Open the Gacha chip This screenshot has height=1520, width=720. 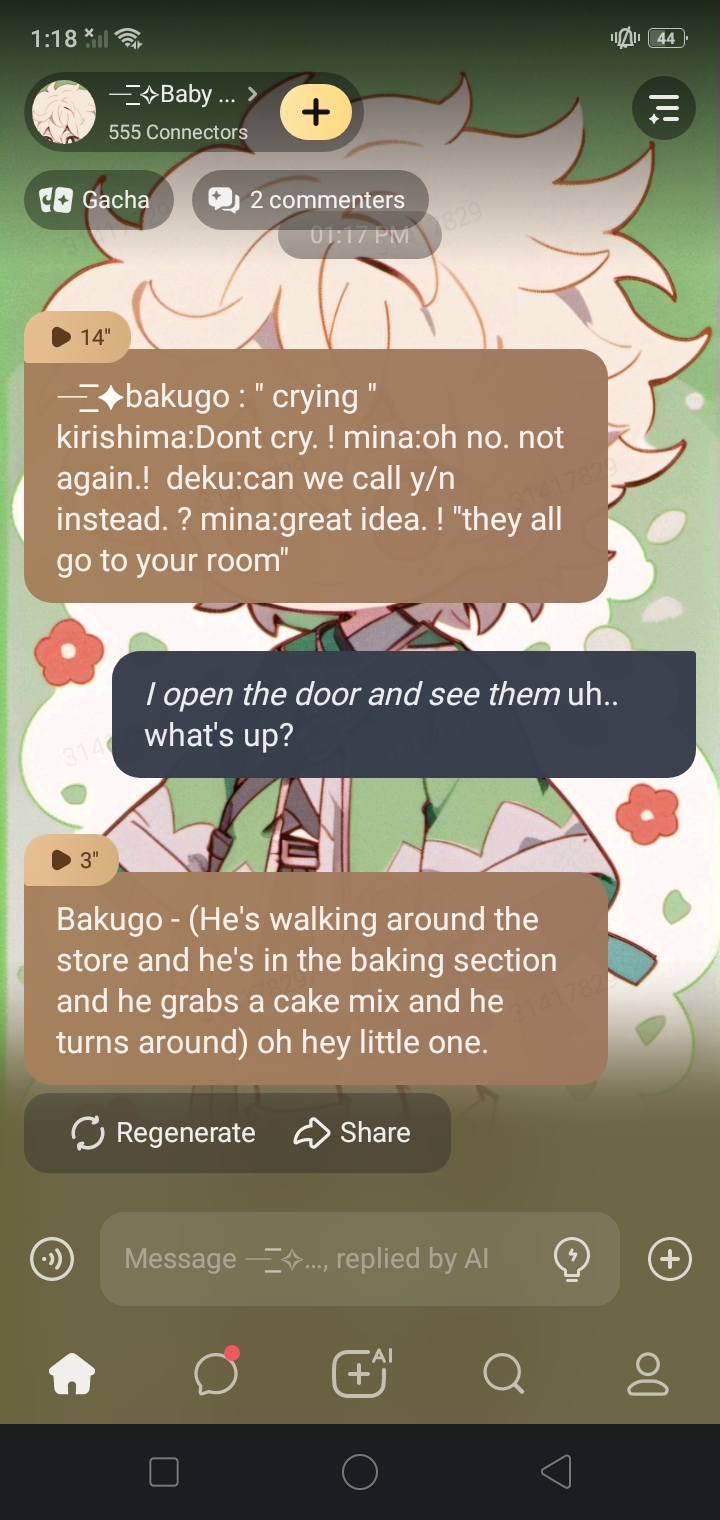tap(98, 200)
